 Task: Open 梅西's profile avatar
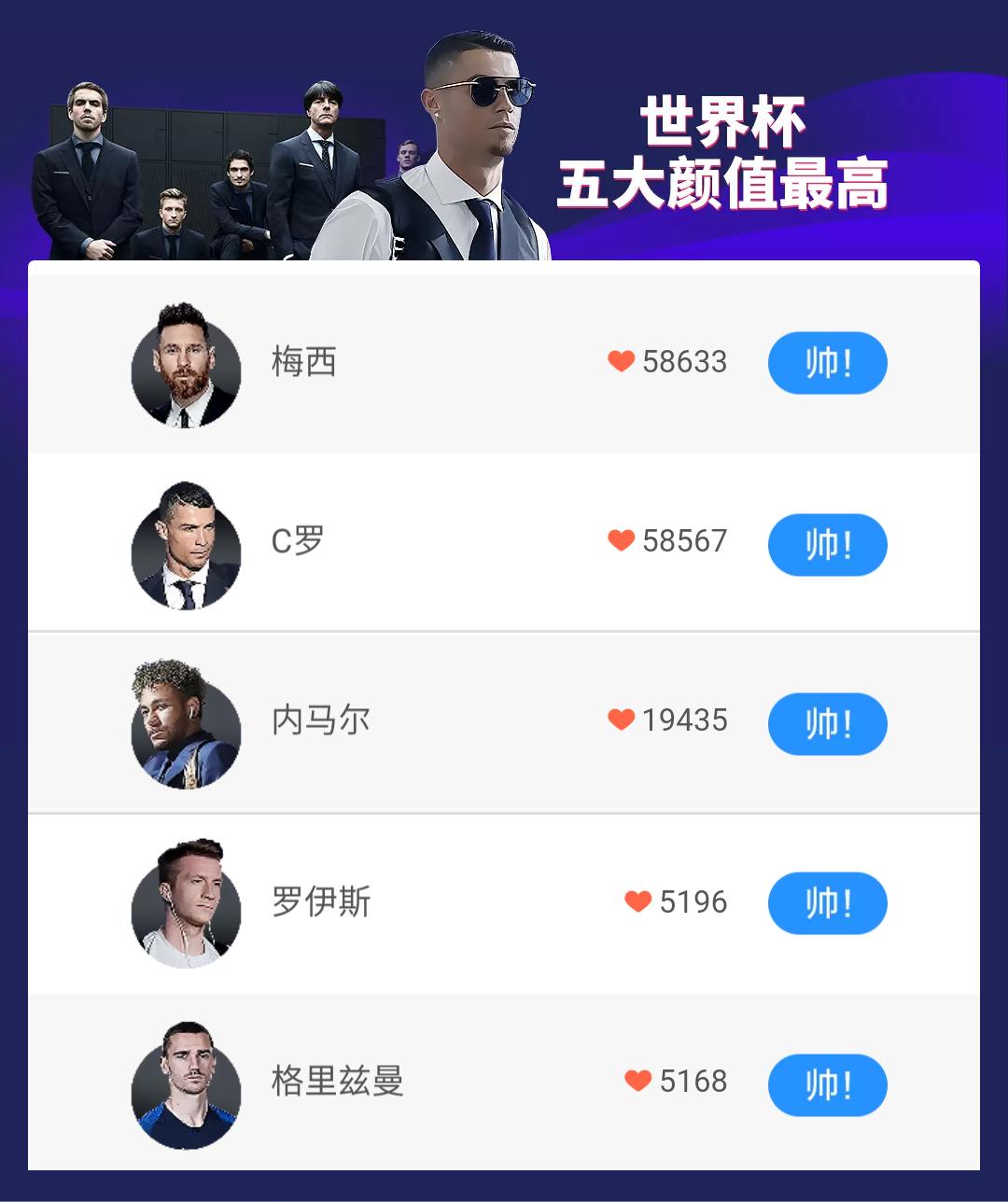pyautogui.click(x=186, y=363)
